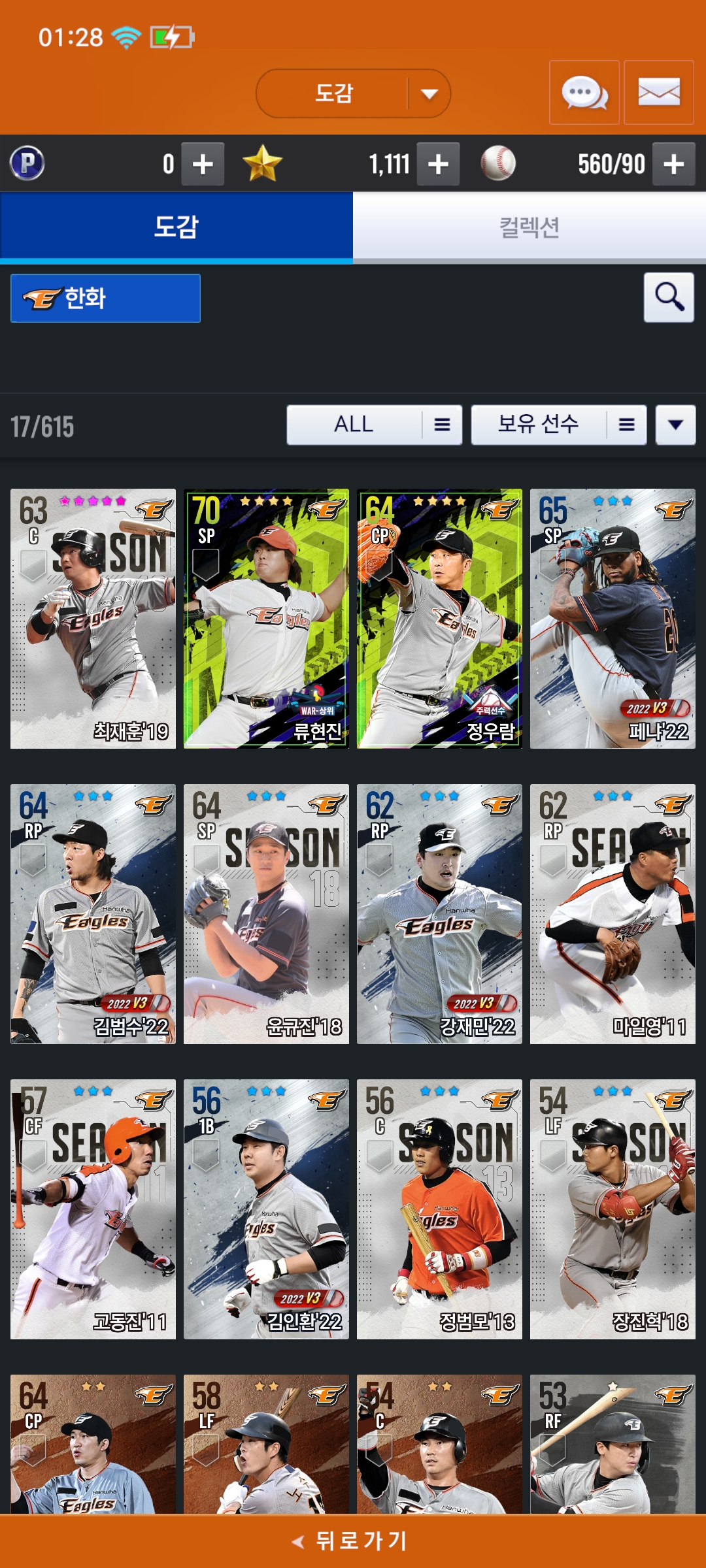Open 정범모'13 player card
This screenshot has width=706, height=1568.
(439, 1209)
